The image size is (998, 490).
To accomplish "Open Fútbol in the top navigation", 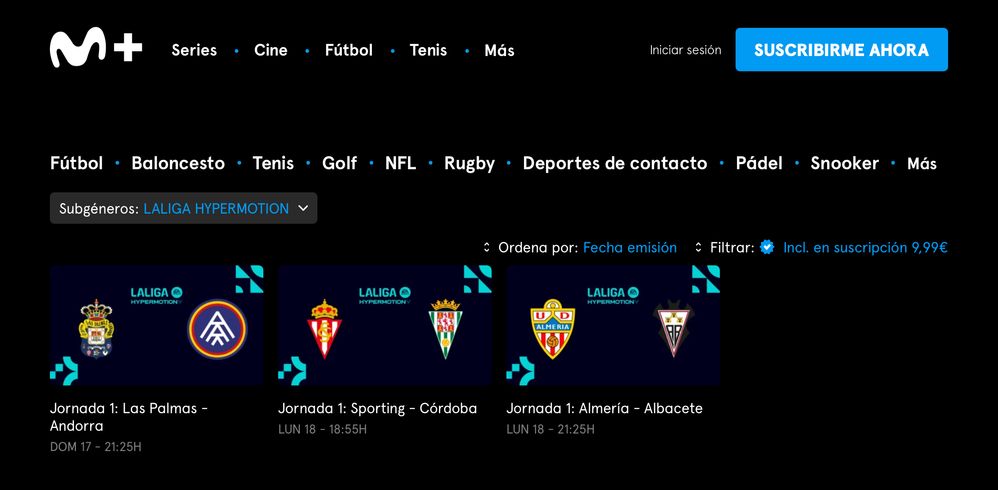I will (x=348, y=50).
